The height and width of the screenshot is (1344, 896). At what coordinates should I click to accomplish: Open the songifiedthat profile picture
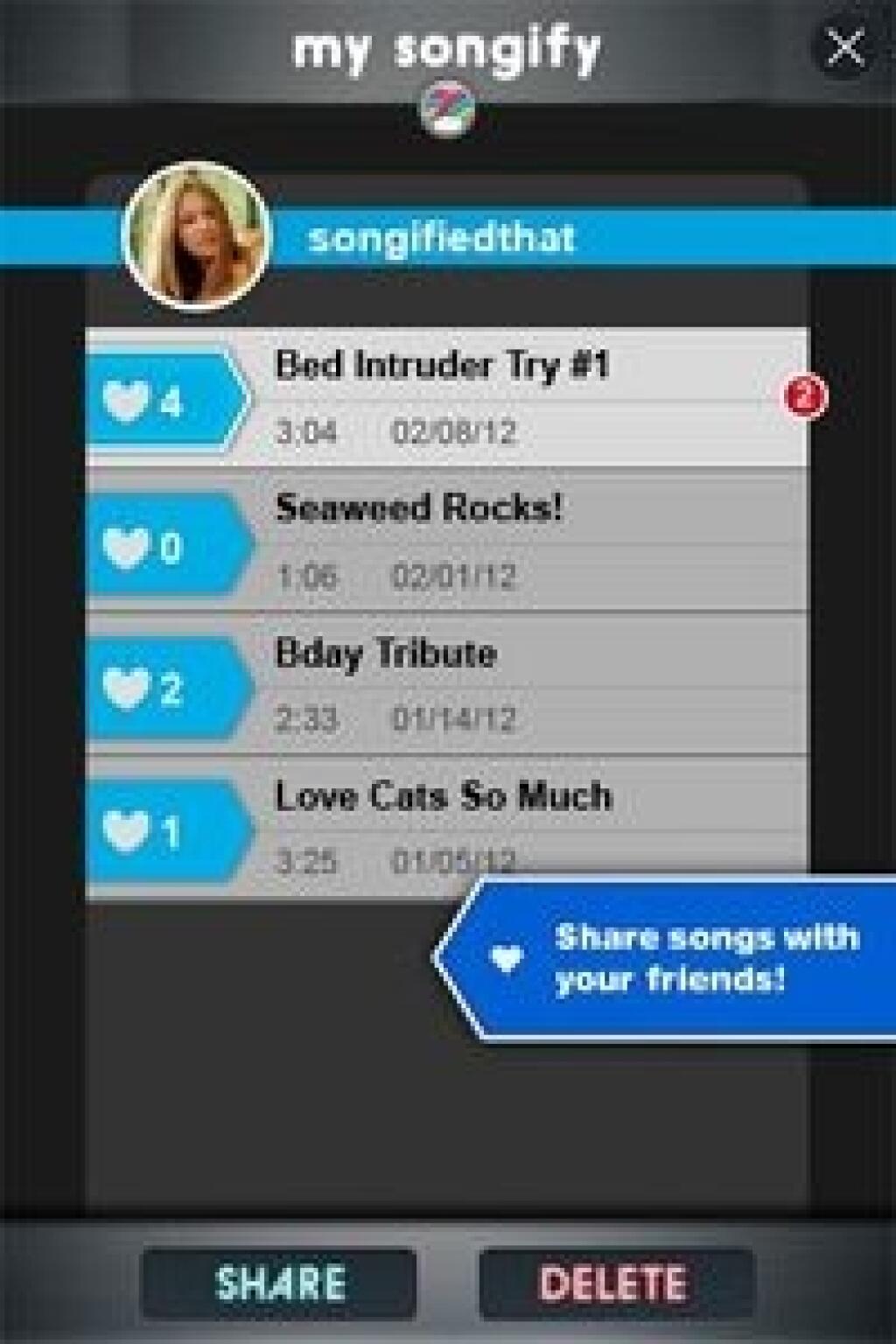pos(197,236)
